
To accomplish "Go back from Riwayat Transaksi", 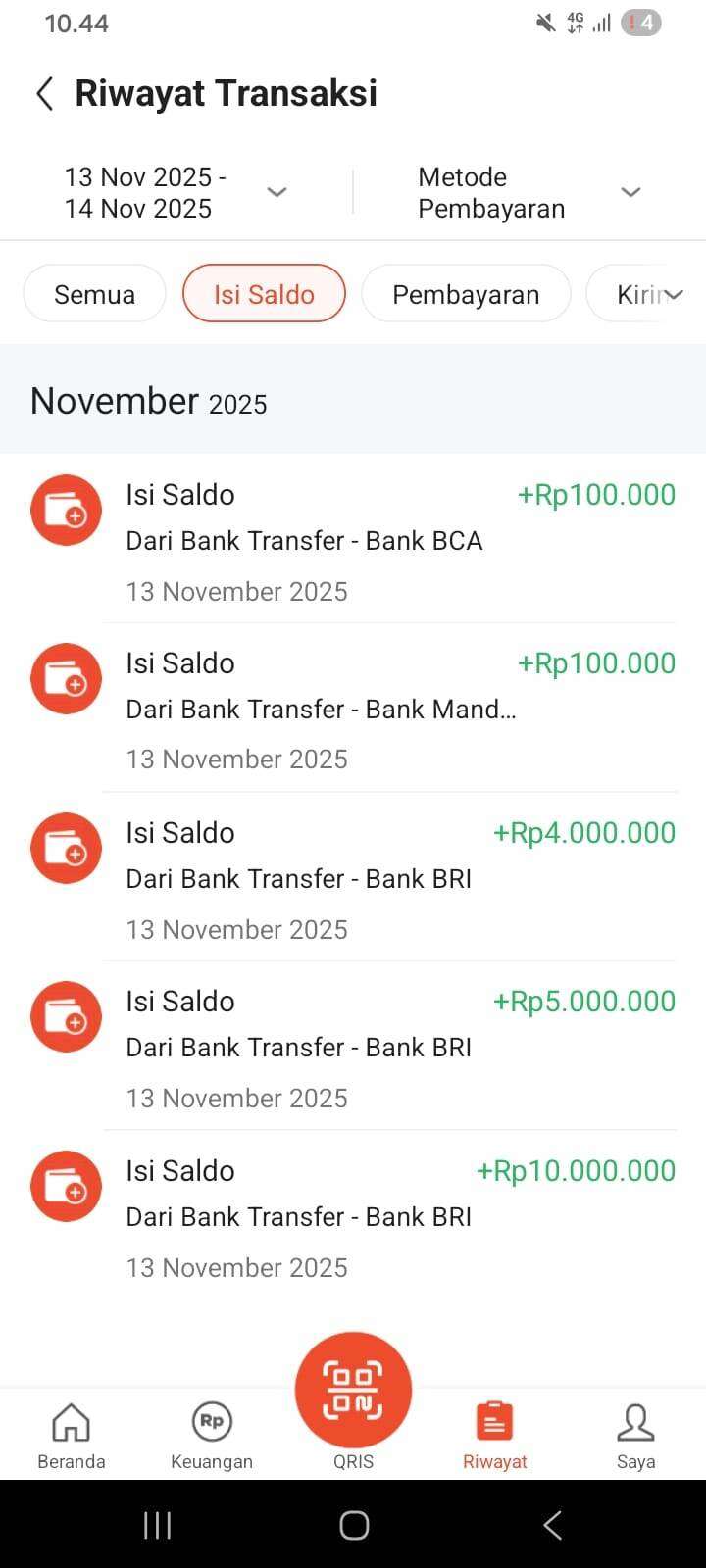I will click(x=45, y=94).
